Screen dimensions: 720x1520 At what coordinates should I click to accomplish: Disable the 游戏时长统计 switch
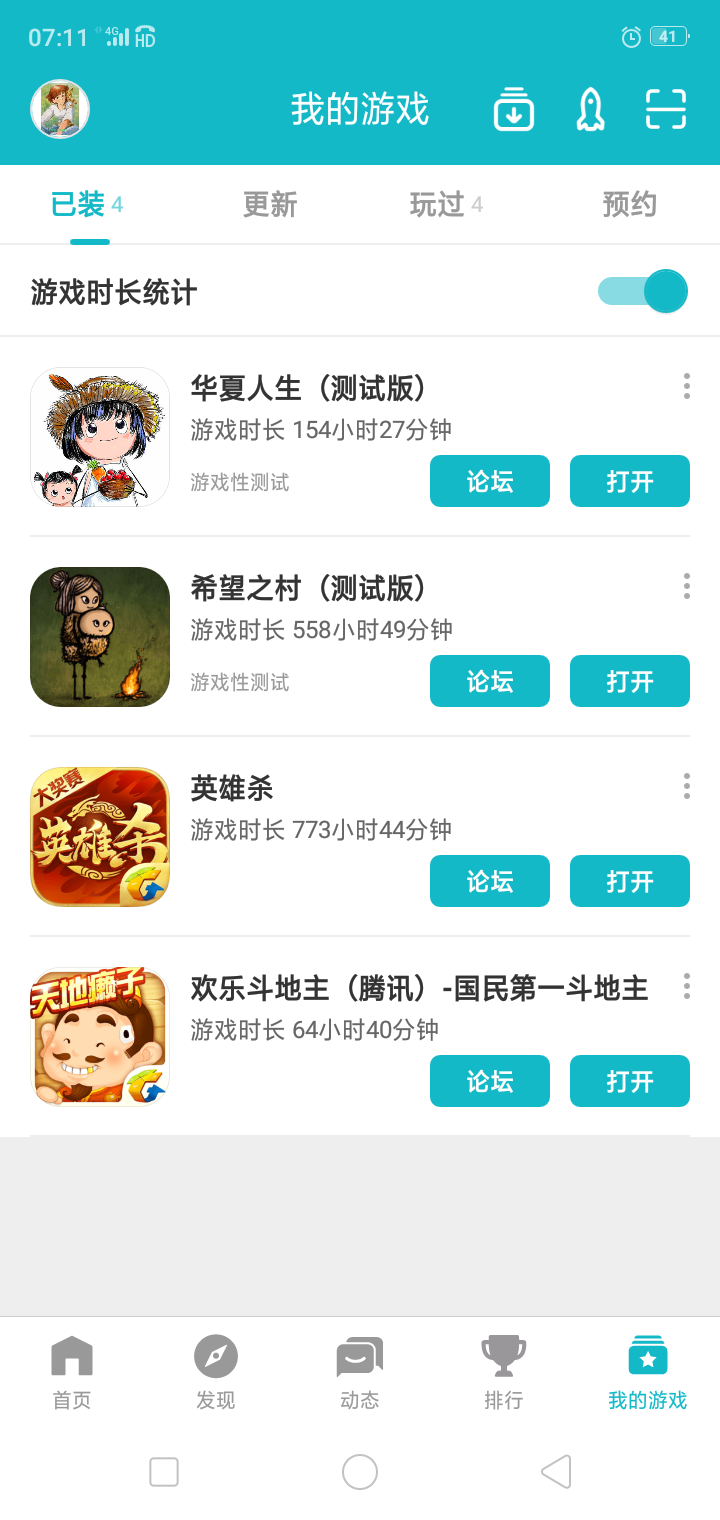click(x=643, y=292)
